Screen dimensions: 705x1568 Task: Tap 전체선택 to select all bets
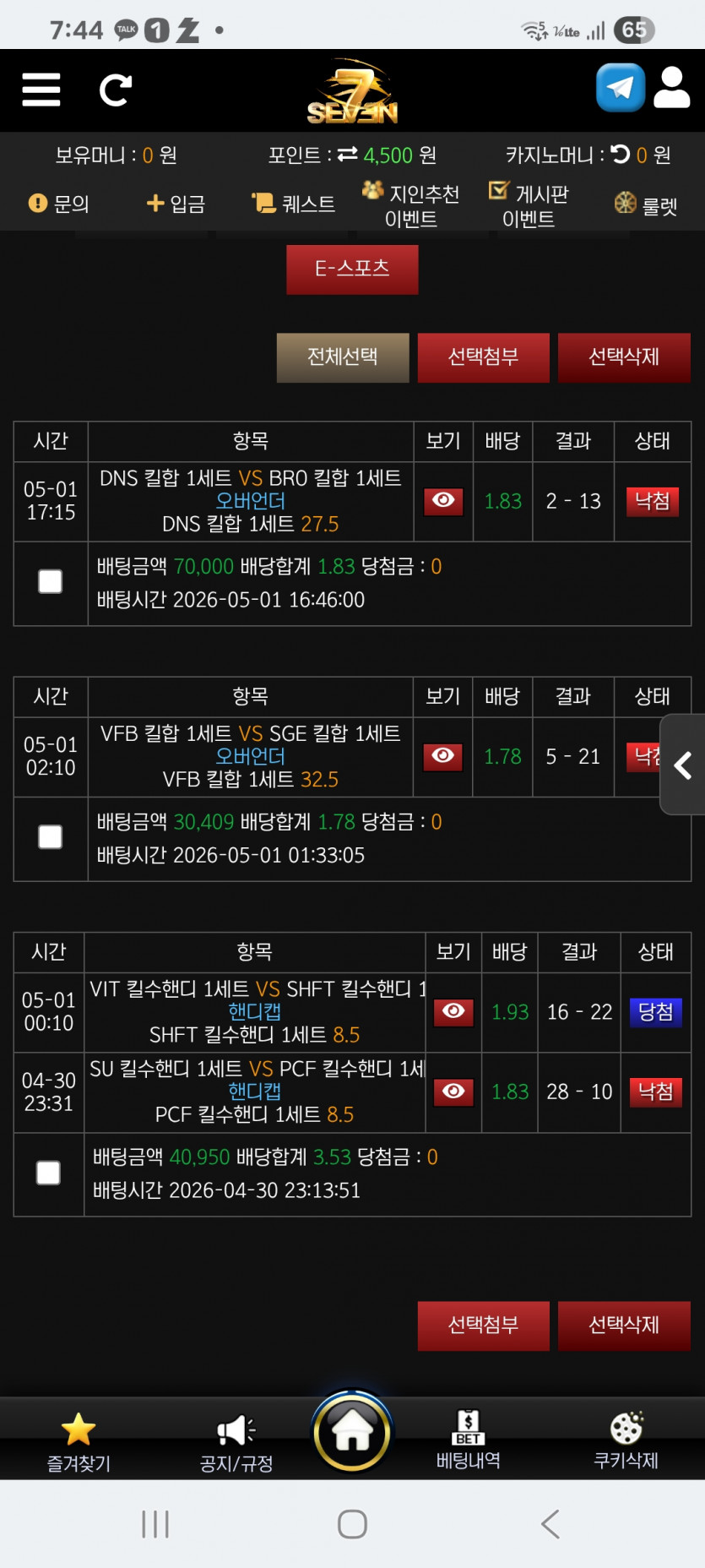(x=343, y=357)
